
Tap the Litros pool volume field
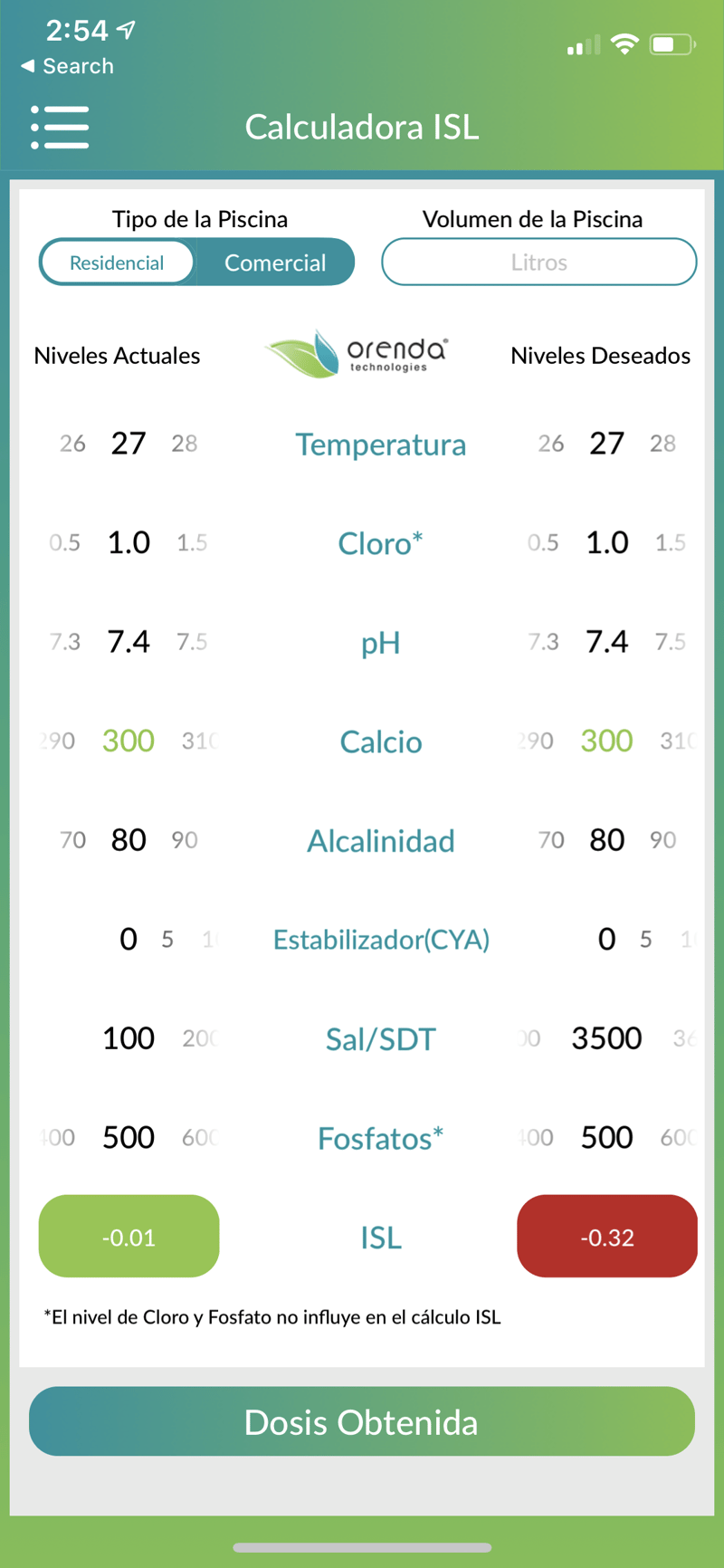click(538, 262)
